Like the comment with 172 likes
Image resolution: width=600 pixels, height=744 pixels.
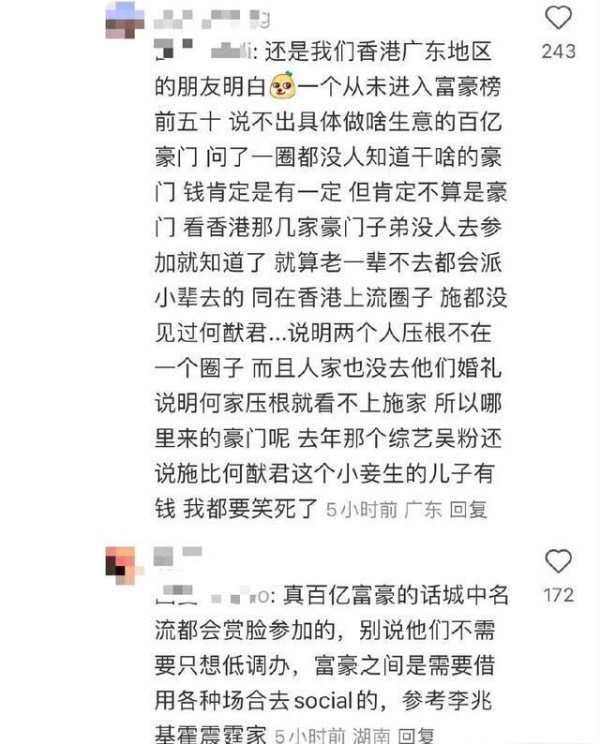[558, 561]
